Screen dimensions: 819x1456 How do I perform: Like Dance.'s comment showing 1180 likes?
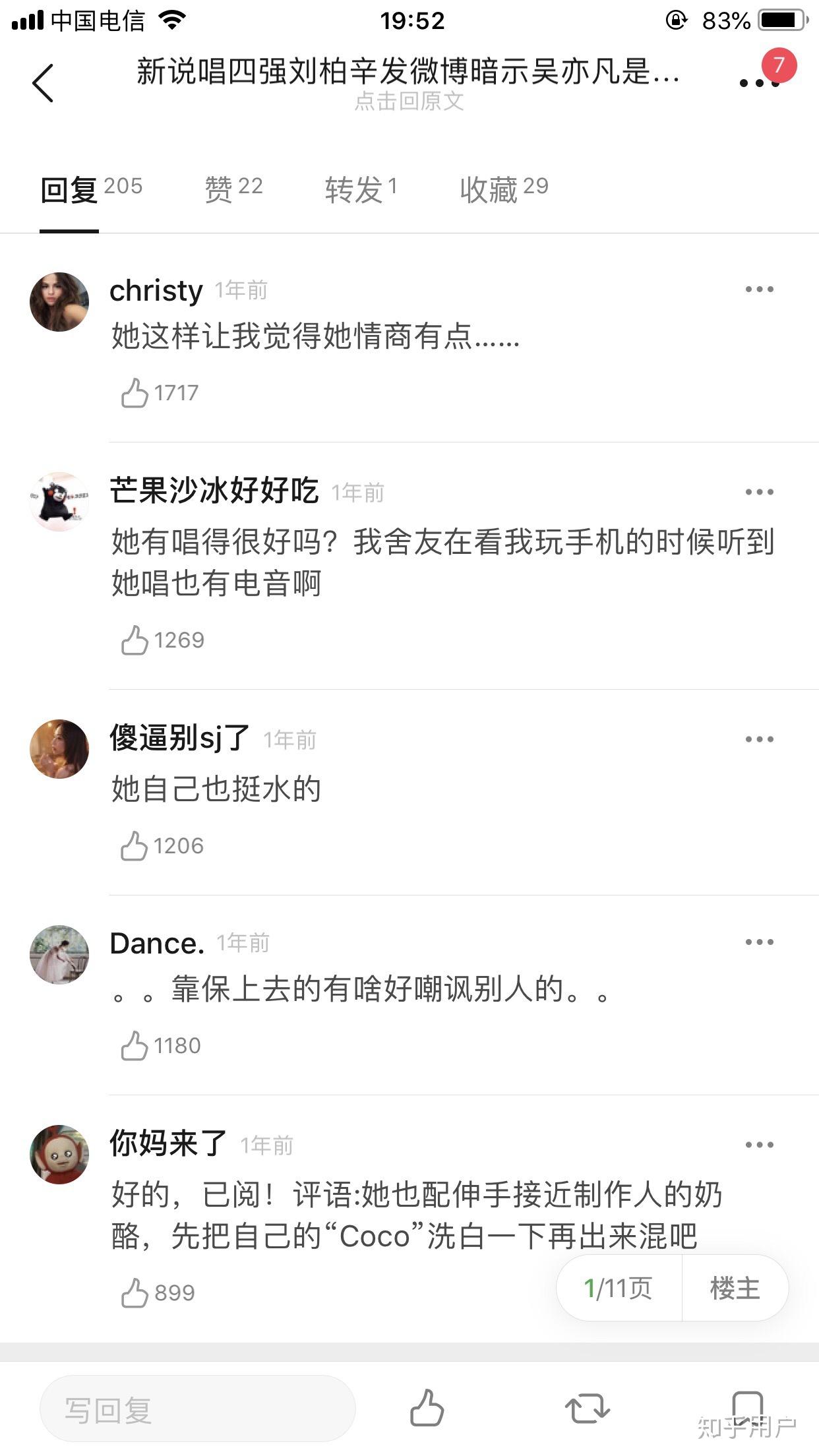coord(136,1046)
